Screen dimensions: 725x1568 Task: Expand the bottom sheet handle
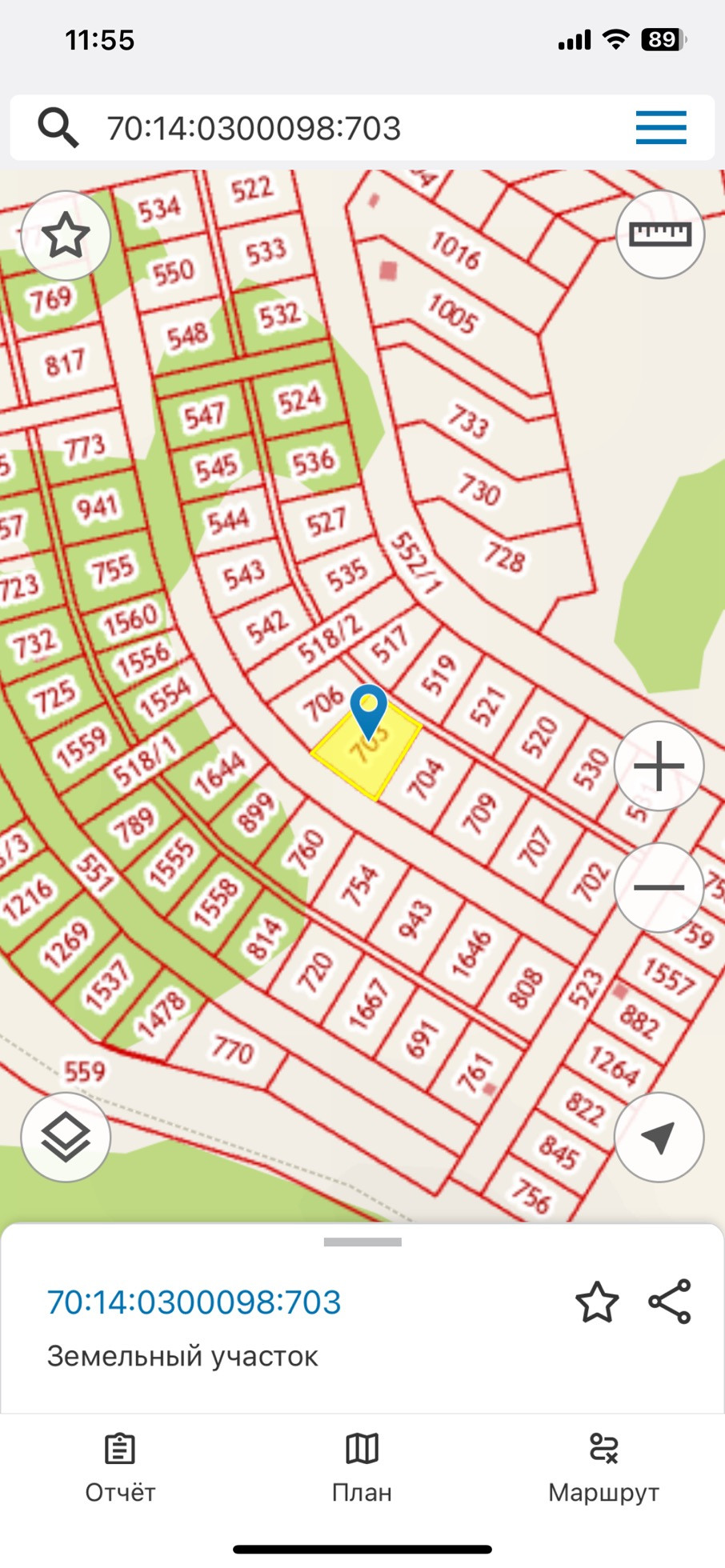click(x=362, y=1242)
